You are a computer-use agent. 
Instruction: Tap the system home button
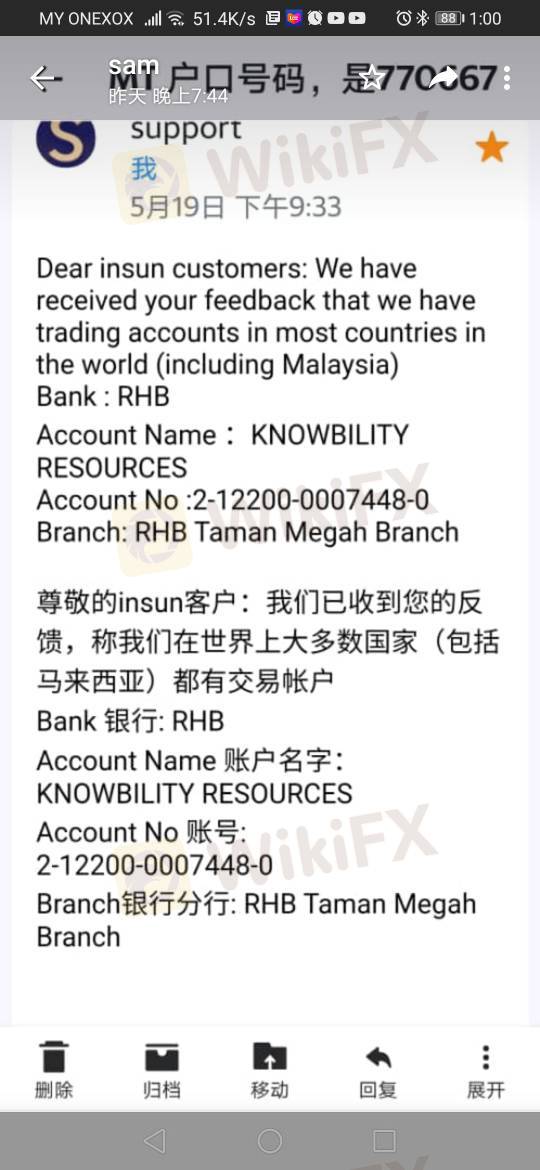(x=269, y=1140)
